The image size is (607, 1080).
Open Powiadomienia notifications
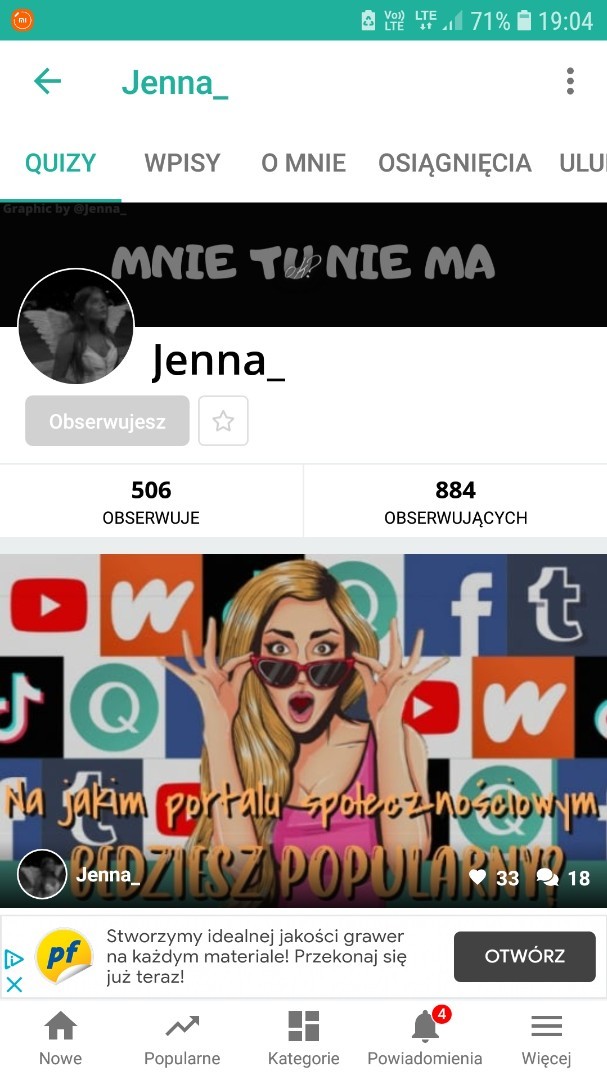pyautogui.click(x=424, y=1039)
